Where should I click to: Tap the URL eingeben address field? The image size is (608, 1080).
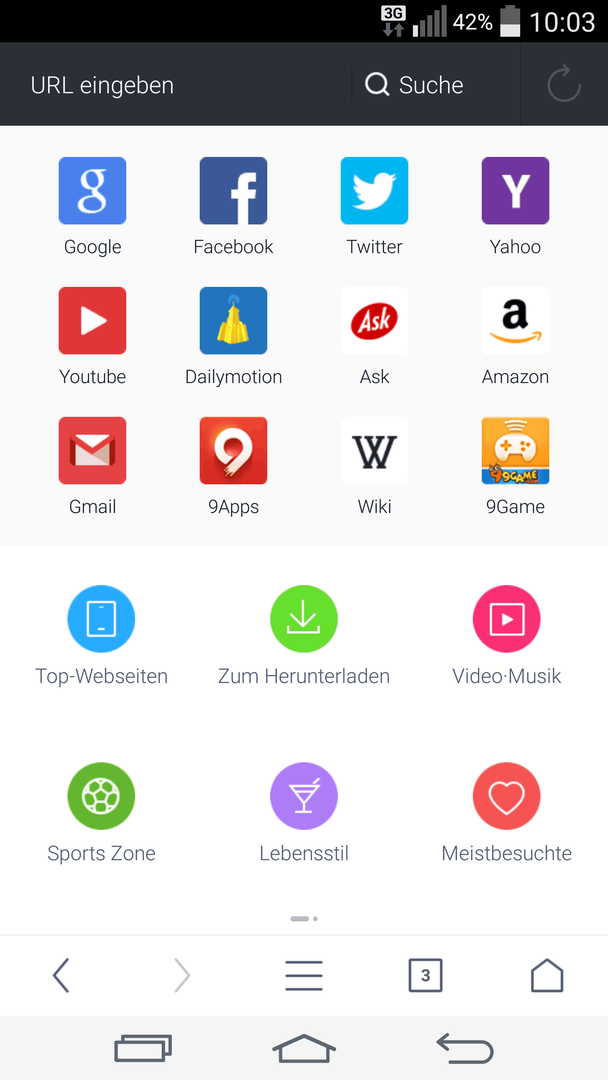178,85
